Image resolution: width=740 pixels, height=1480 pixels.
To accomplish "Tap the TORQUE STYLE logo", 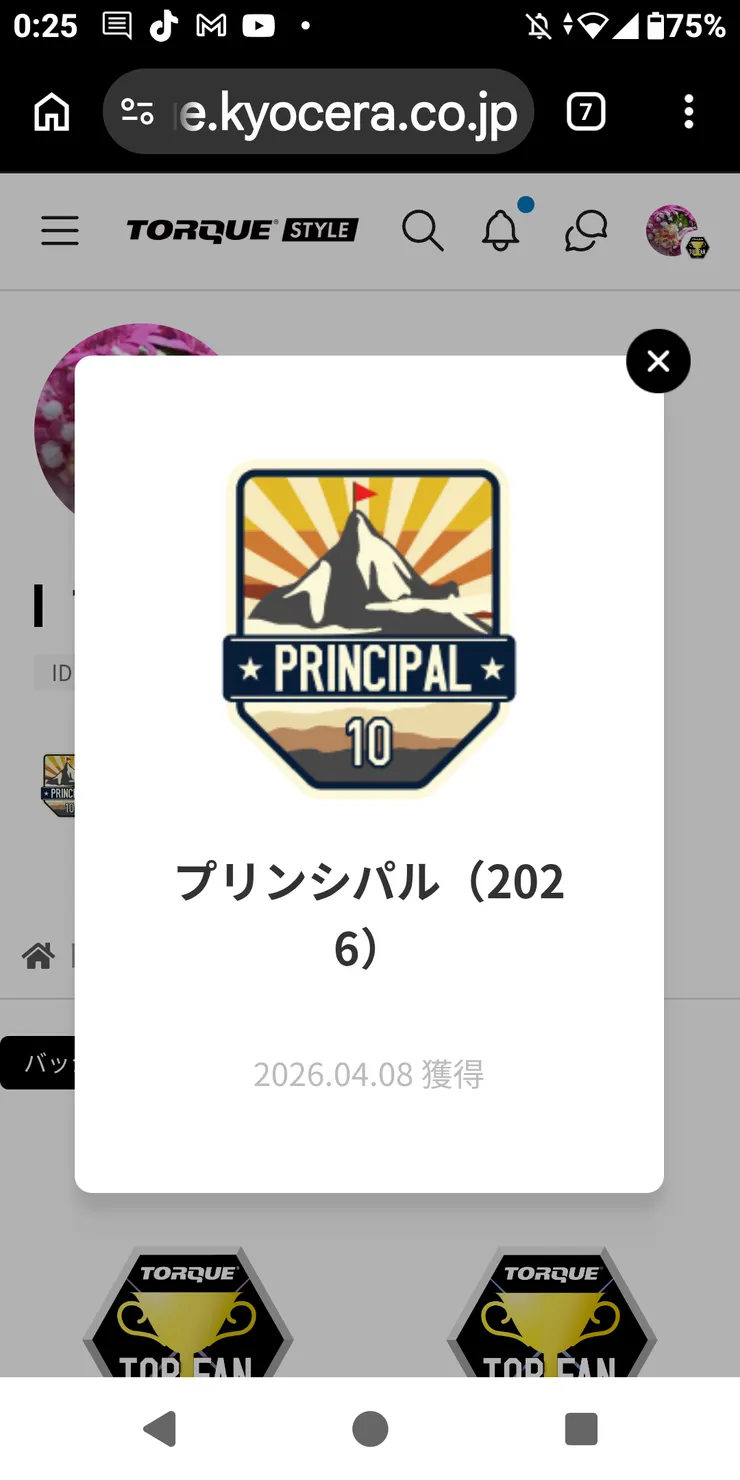I will click(241, 230).
